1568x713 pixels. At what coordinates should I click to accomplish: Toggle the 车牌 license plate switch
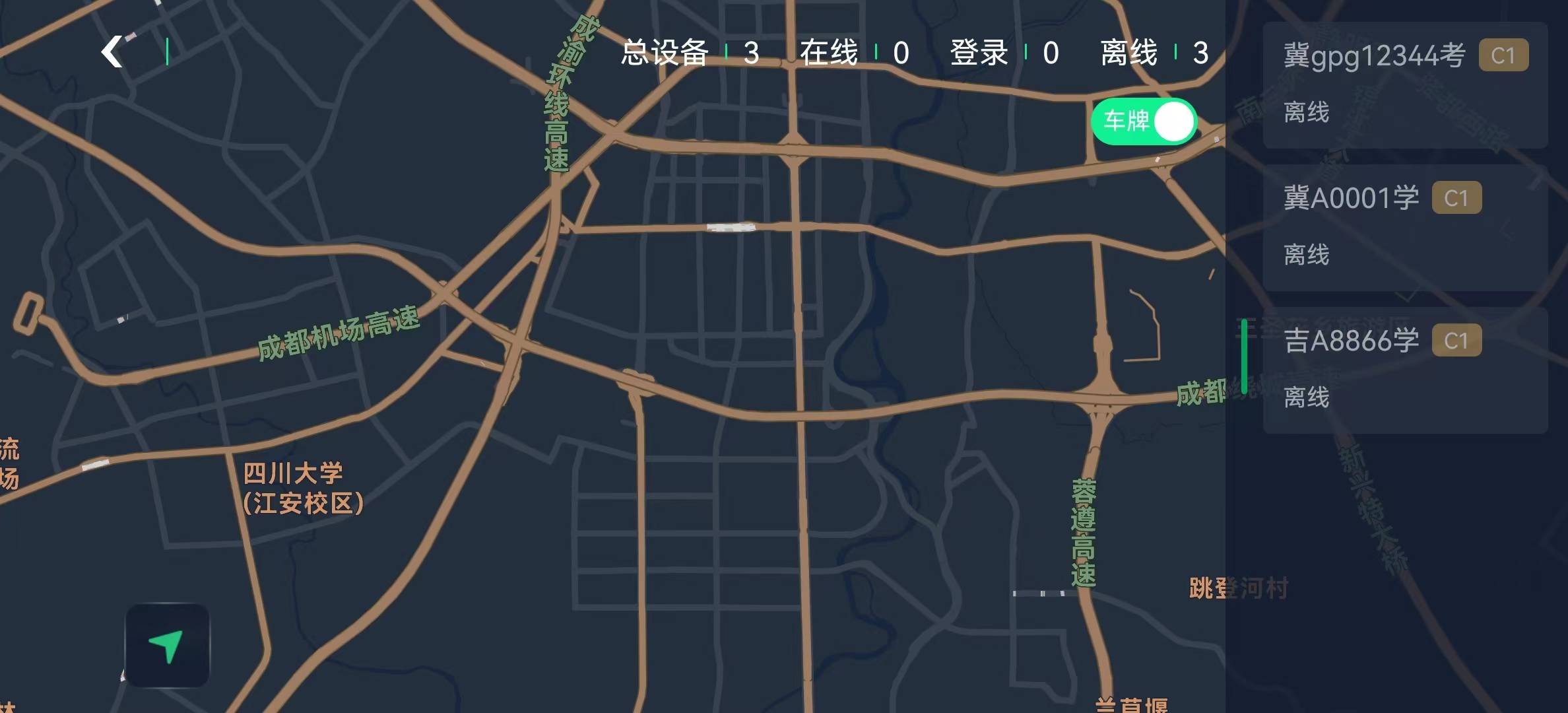point(1144,121)
